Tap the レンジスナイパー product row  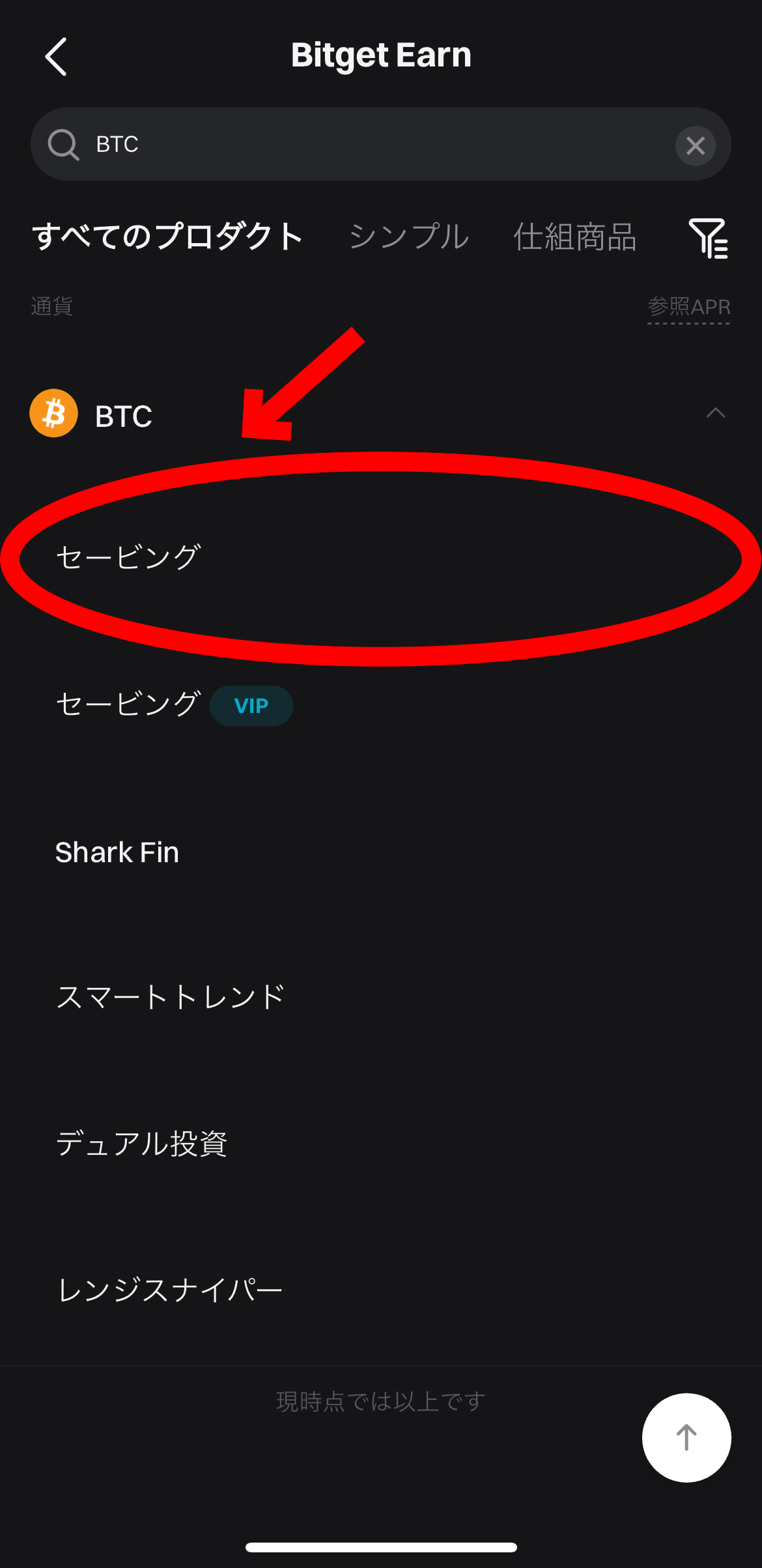pos(169,1287)
